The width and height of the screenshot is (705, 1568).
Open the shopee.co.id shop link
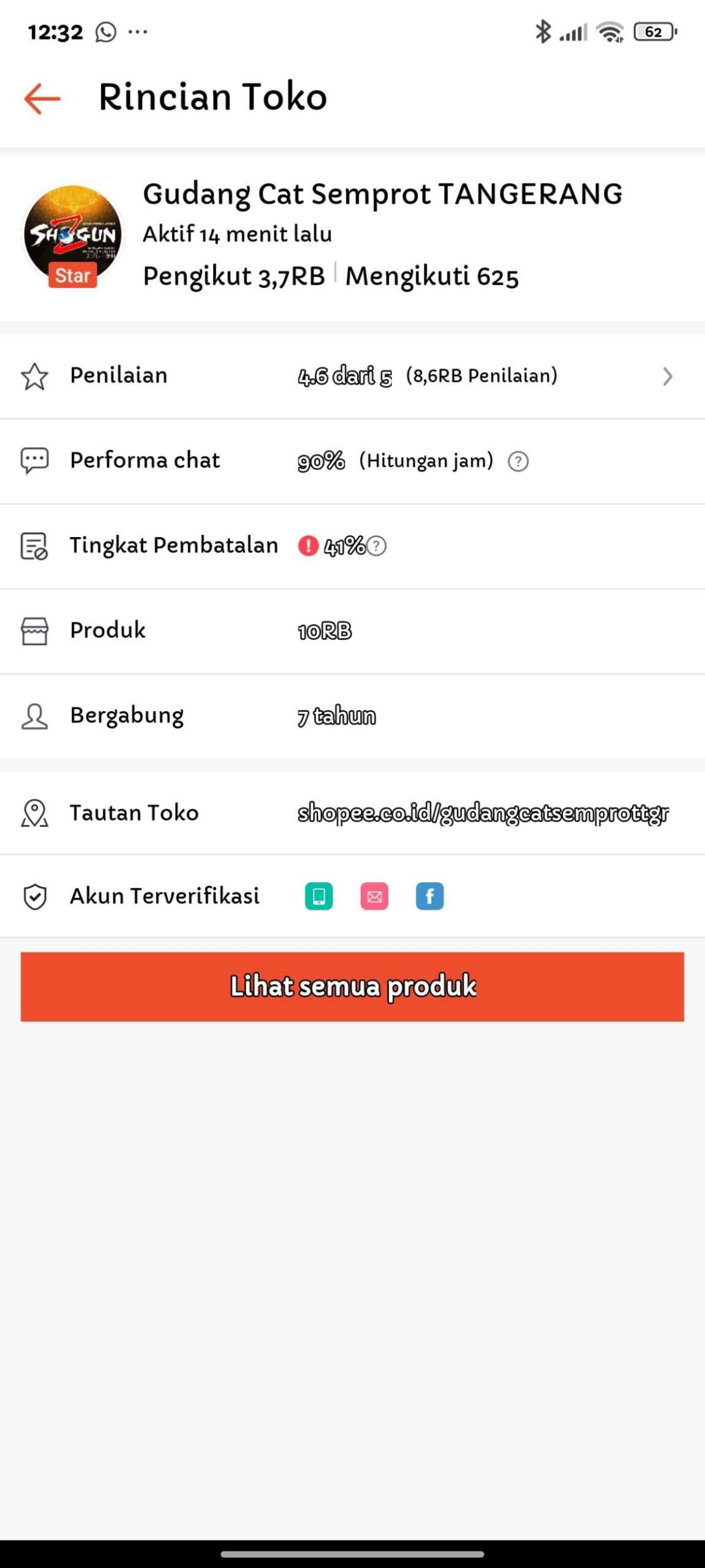click(x=483, y=814)
